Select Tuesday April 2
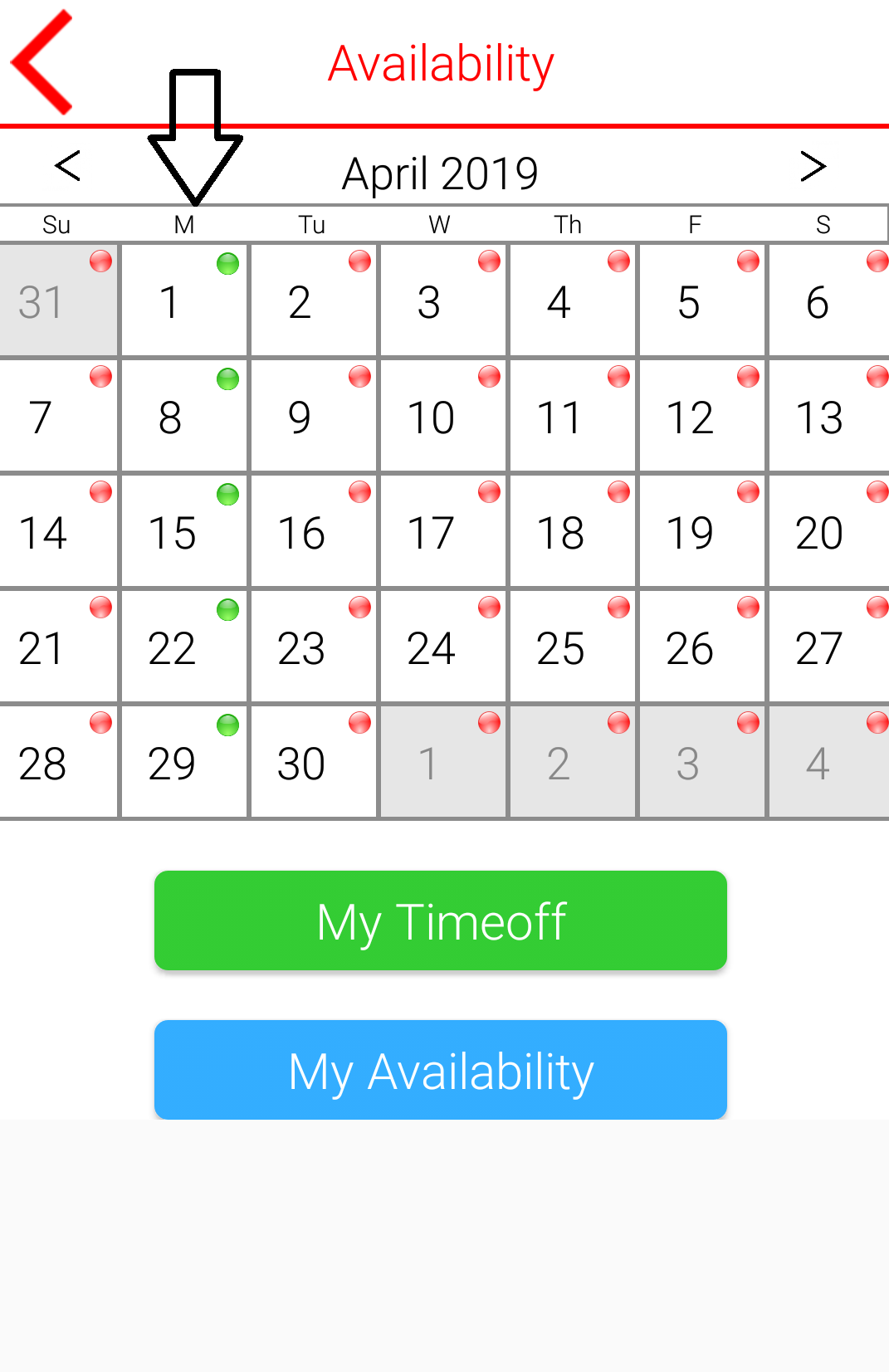Viewport: 889px width, 1372px height. click(314, 301)
